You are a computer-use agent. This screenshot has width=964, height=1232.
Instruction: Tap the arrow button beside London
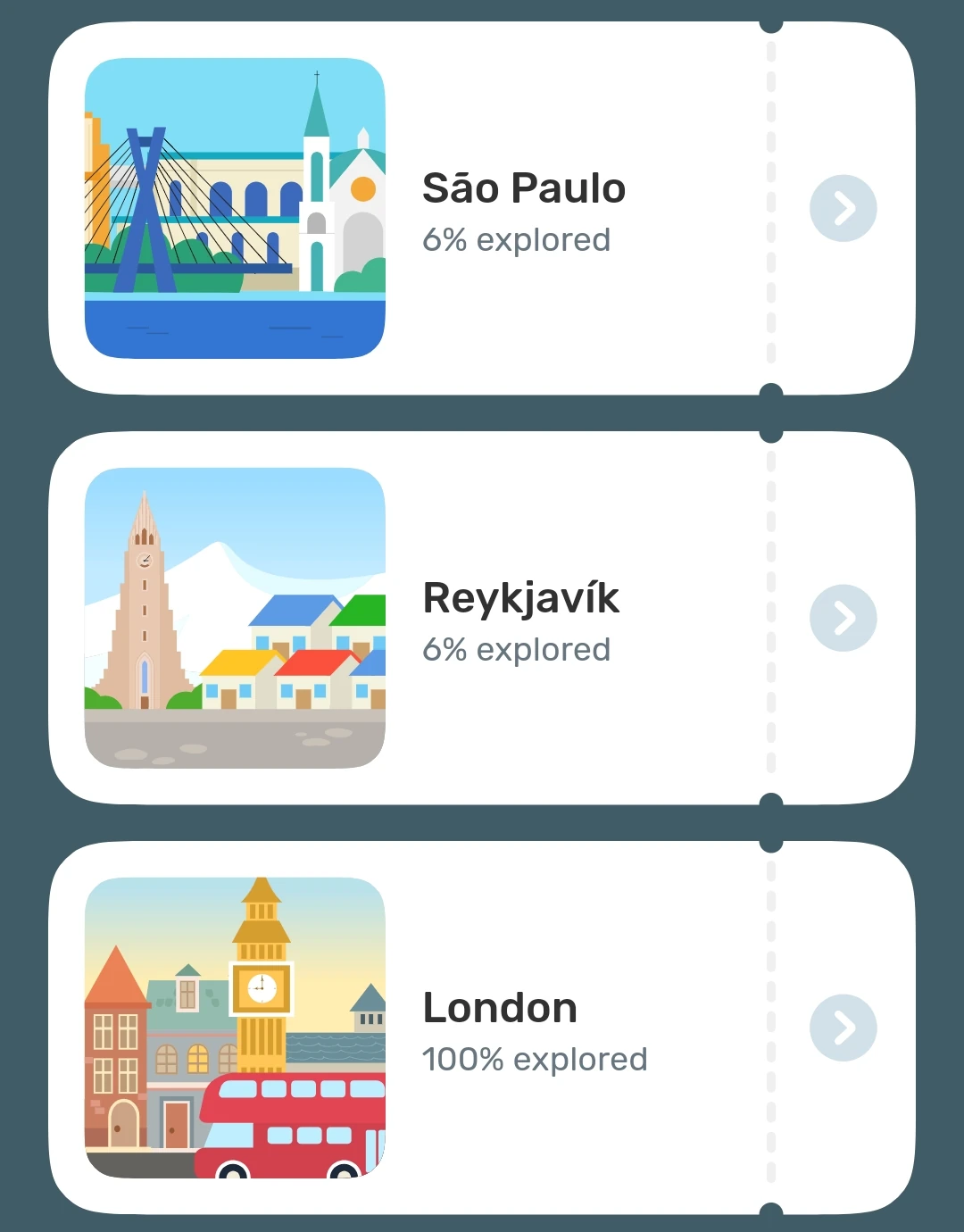point(843,1028)
